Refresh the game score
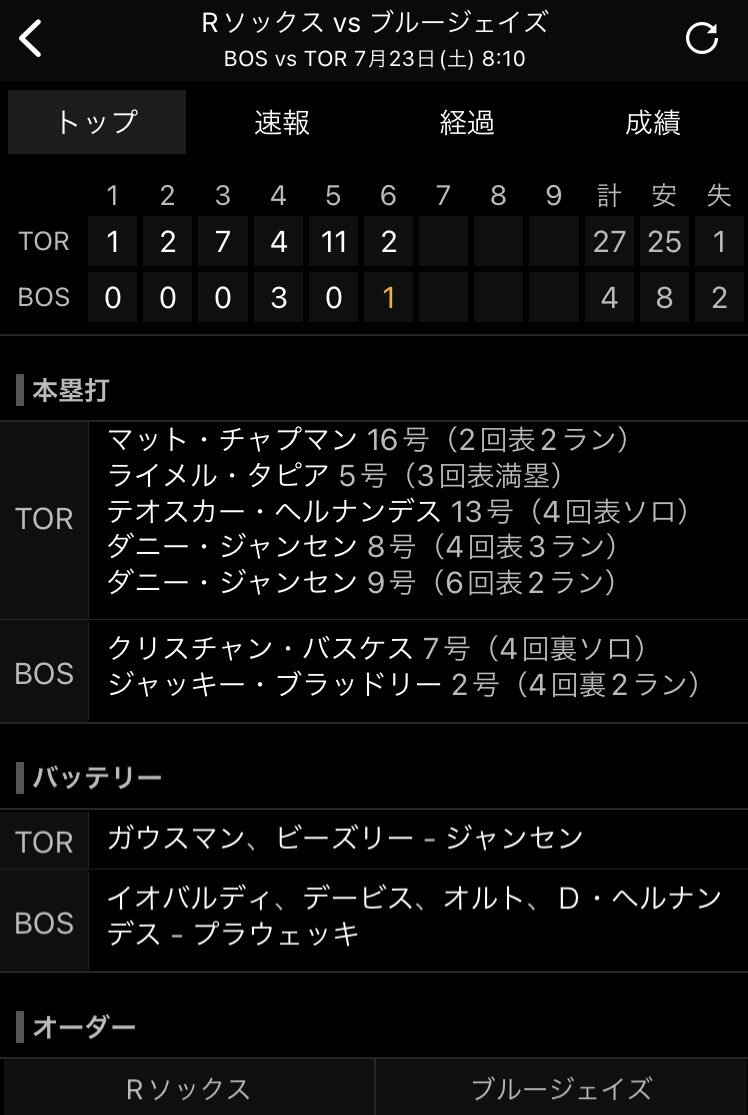The image size is (748, 1115). [x=702, y=39]
